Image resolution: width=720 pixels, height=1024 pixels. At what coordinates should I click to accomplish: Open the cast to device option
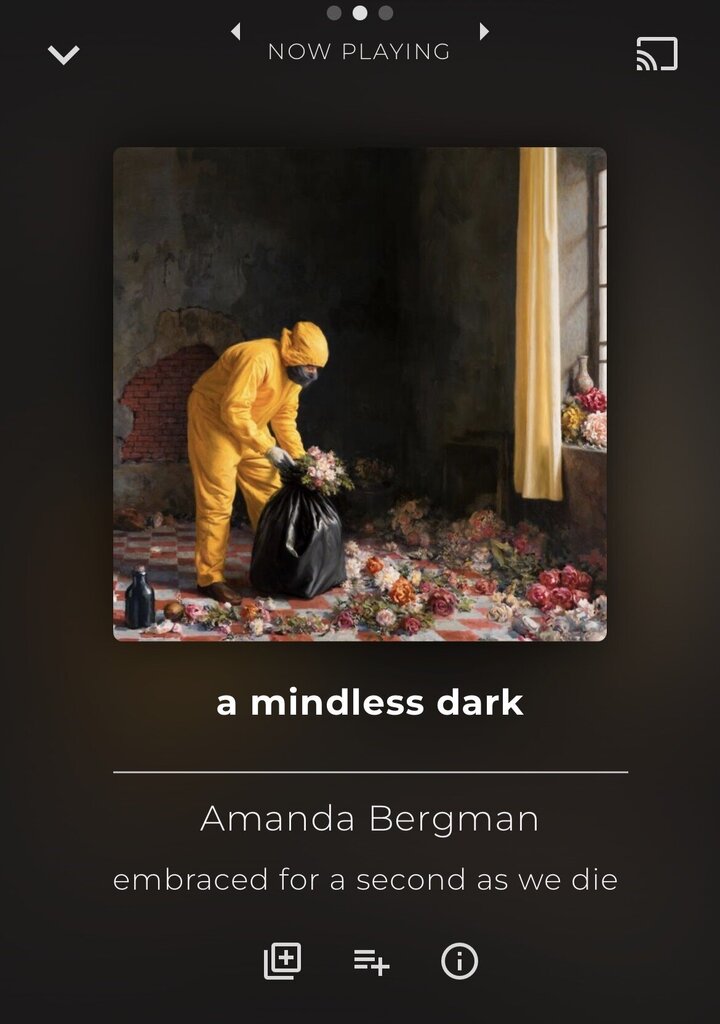[x=657, y=54]
